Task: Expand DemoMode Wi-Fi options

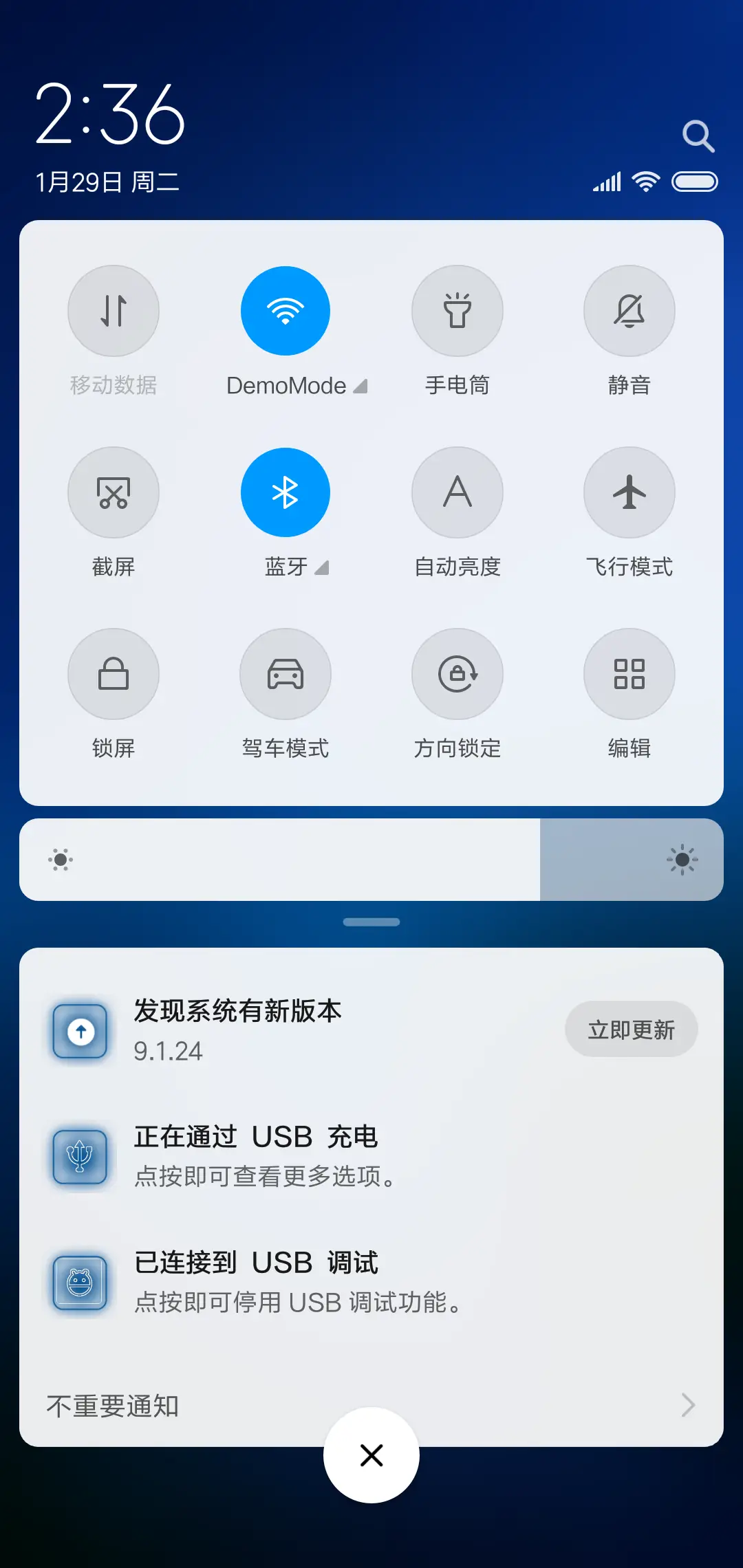Action: pyautogui.click(x=360, y=386)
